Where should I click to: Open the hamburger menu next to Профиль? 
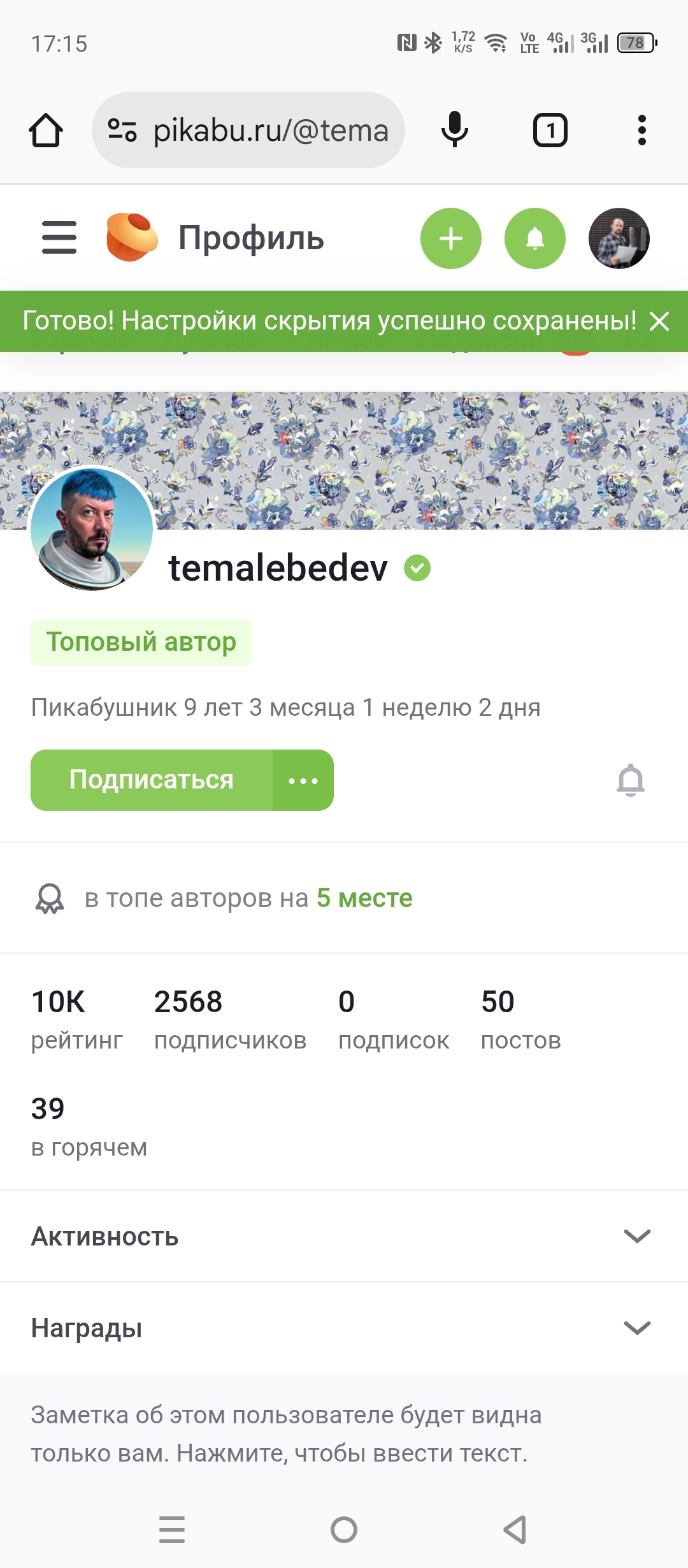click(x=59, y=238)
